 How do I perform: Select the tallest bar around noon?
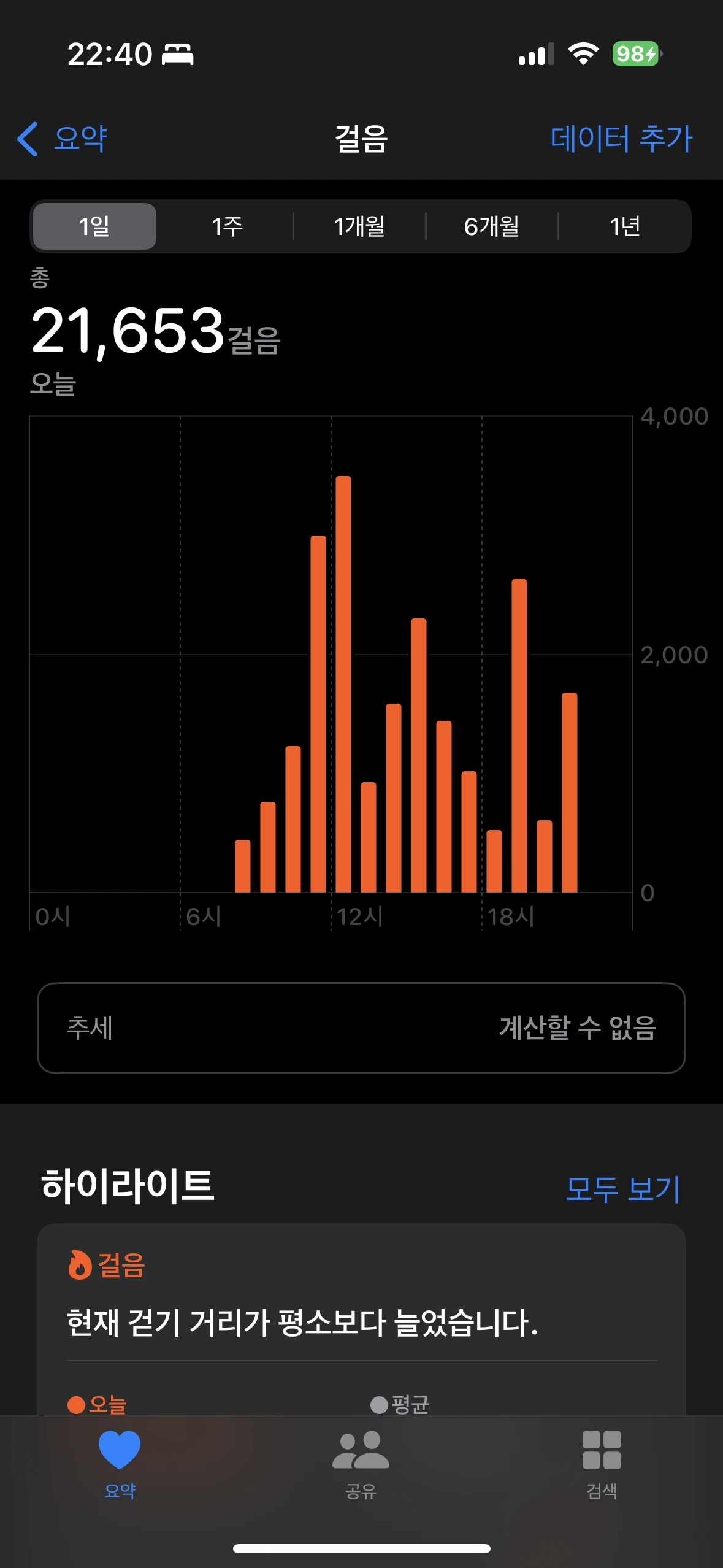[x=345, y=675]
